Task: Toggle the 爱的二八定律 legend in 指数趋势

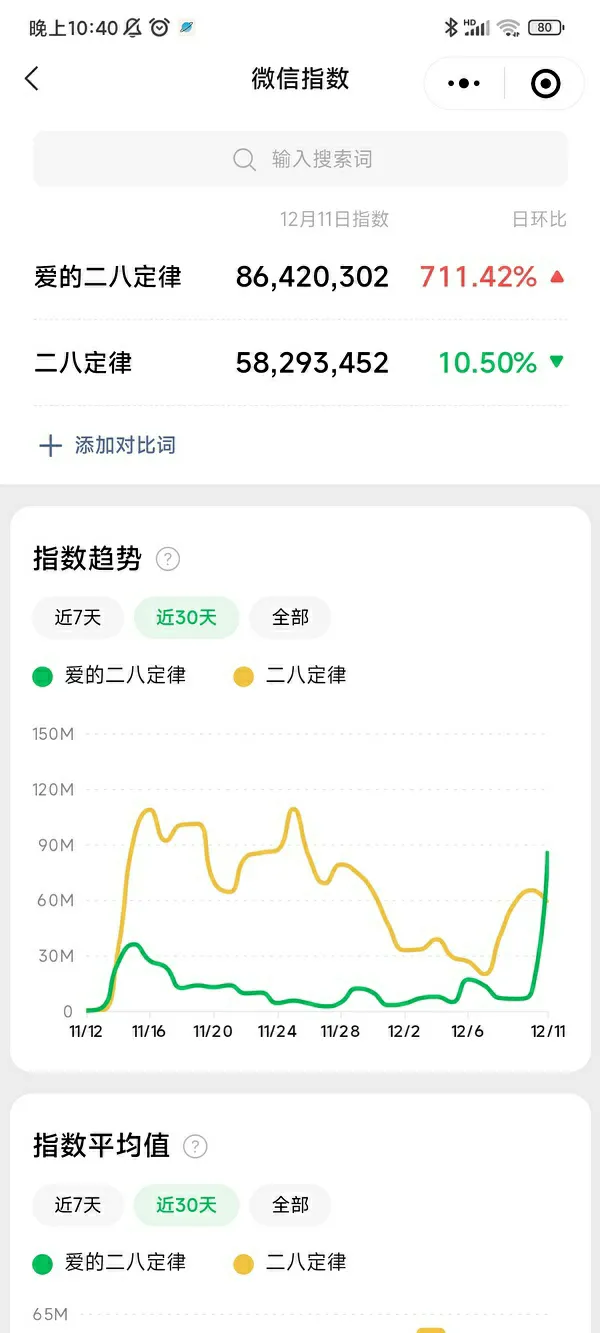Action: (x=110, y=676)
